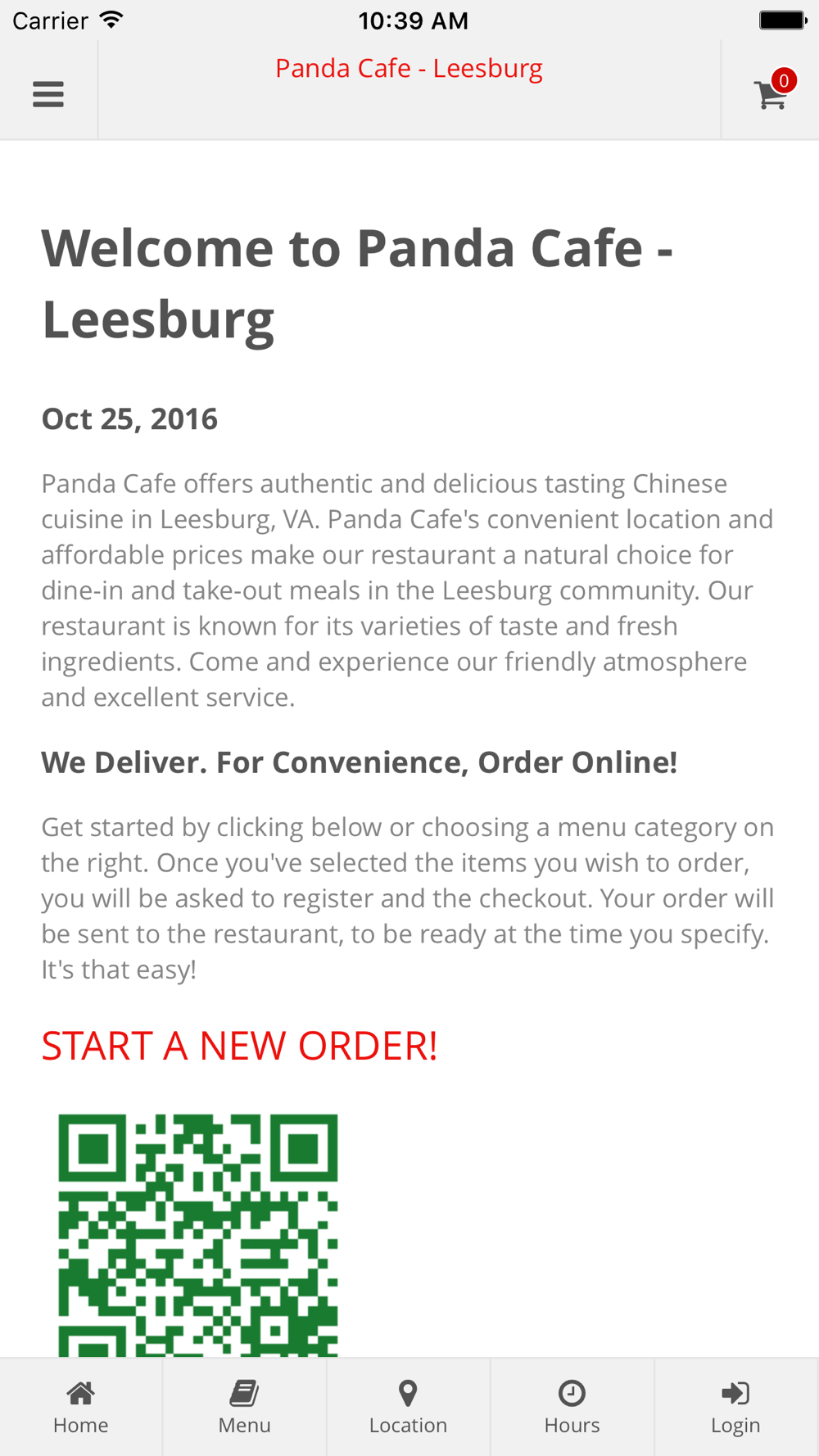
Task: Go to the Location tab
Action: pos(409,1408)
